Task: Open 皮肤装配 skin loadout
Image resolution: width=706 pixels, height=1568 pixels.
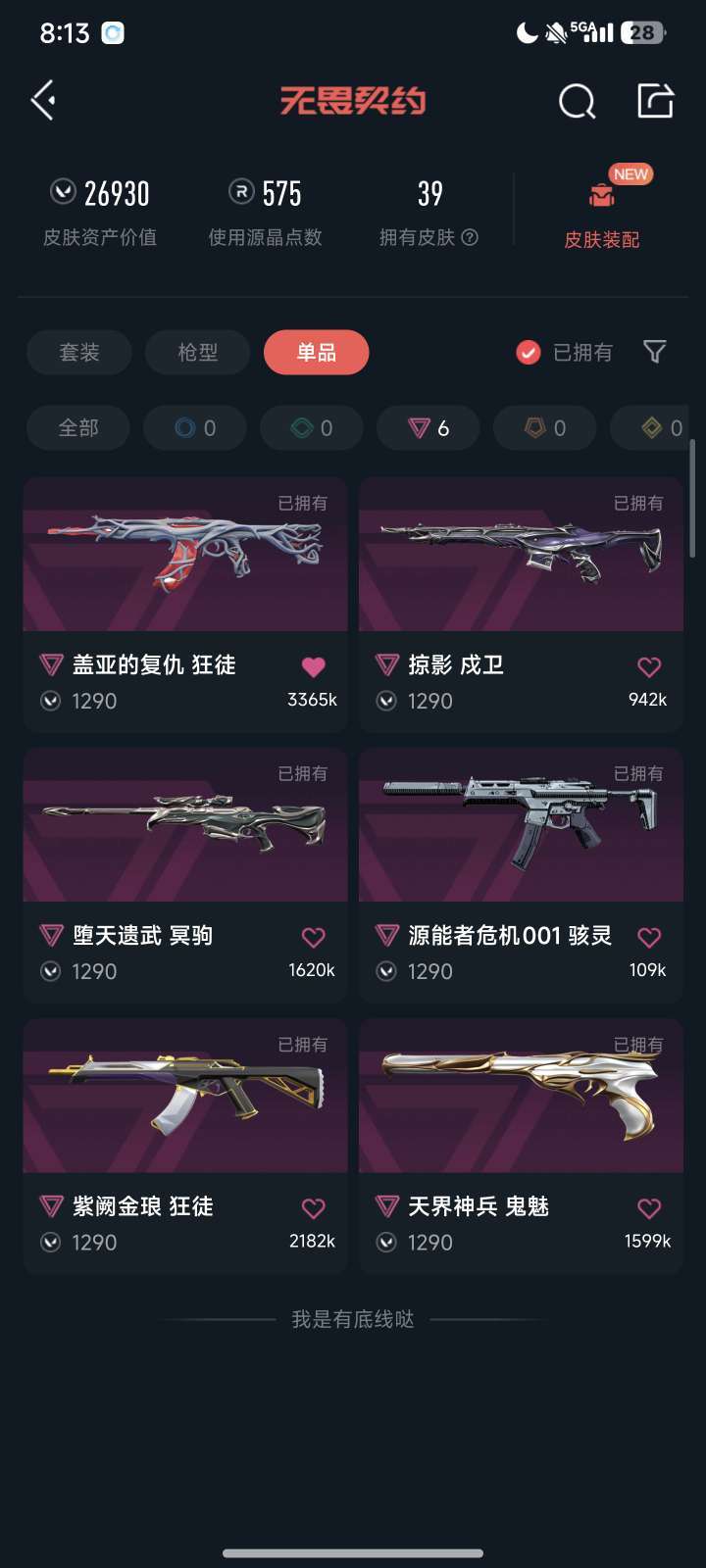Action: coord(602,210)
